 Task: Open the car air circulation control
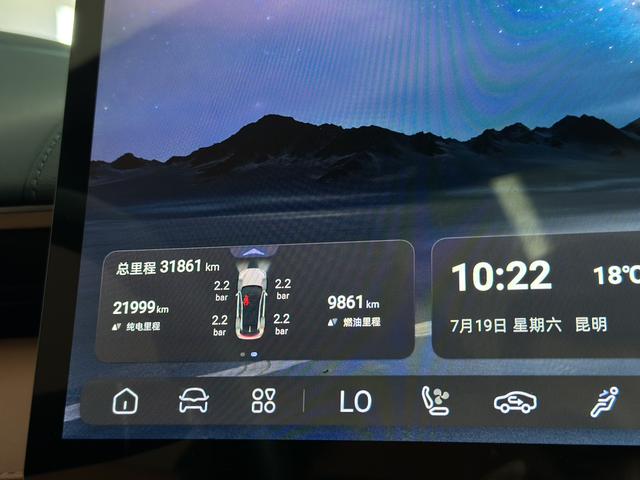515,402
